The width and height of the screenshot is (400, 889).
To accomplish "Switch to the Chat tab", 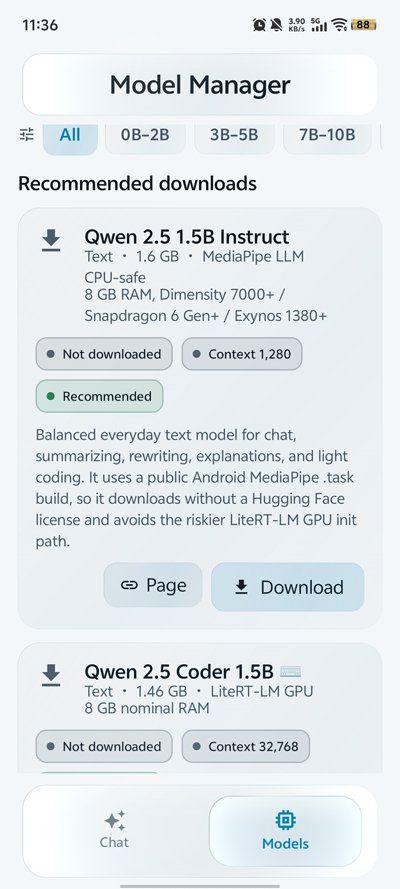I will click(114, 831).
